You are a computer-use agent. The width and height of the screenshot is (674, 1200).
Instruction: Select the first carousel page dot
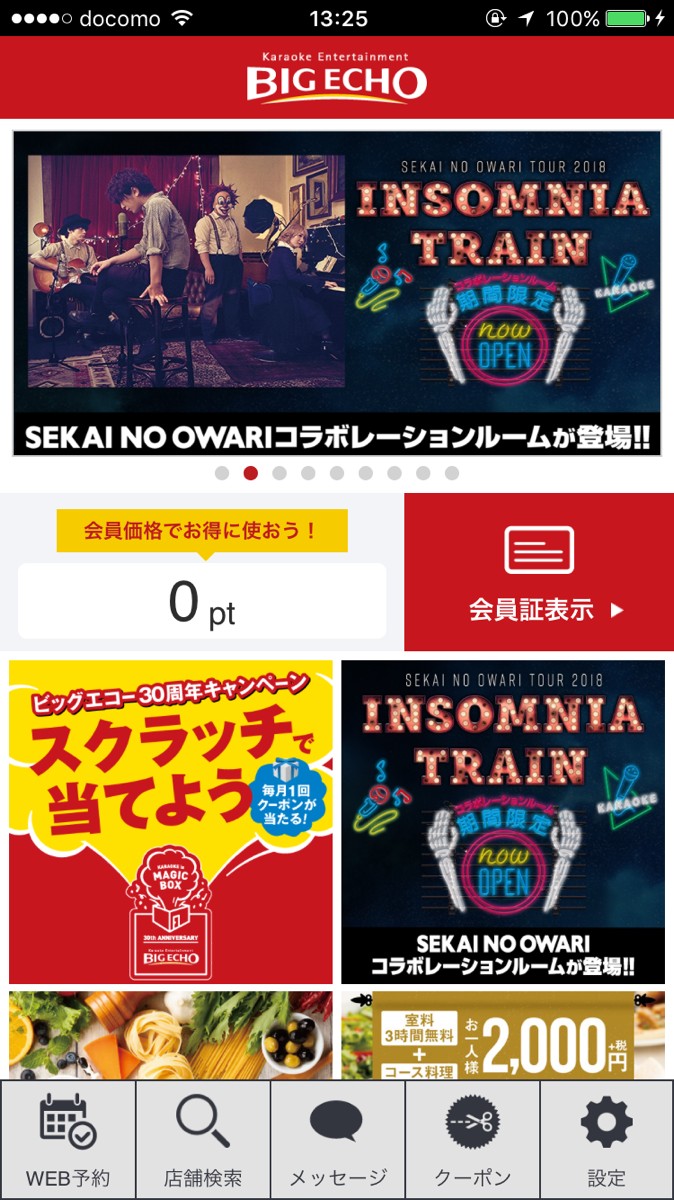222,473
